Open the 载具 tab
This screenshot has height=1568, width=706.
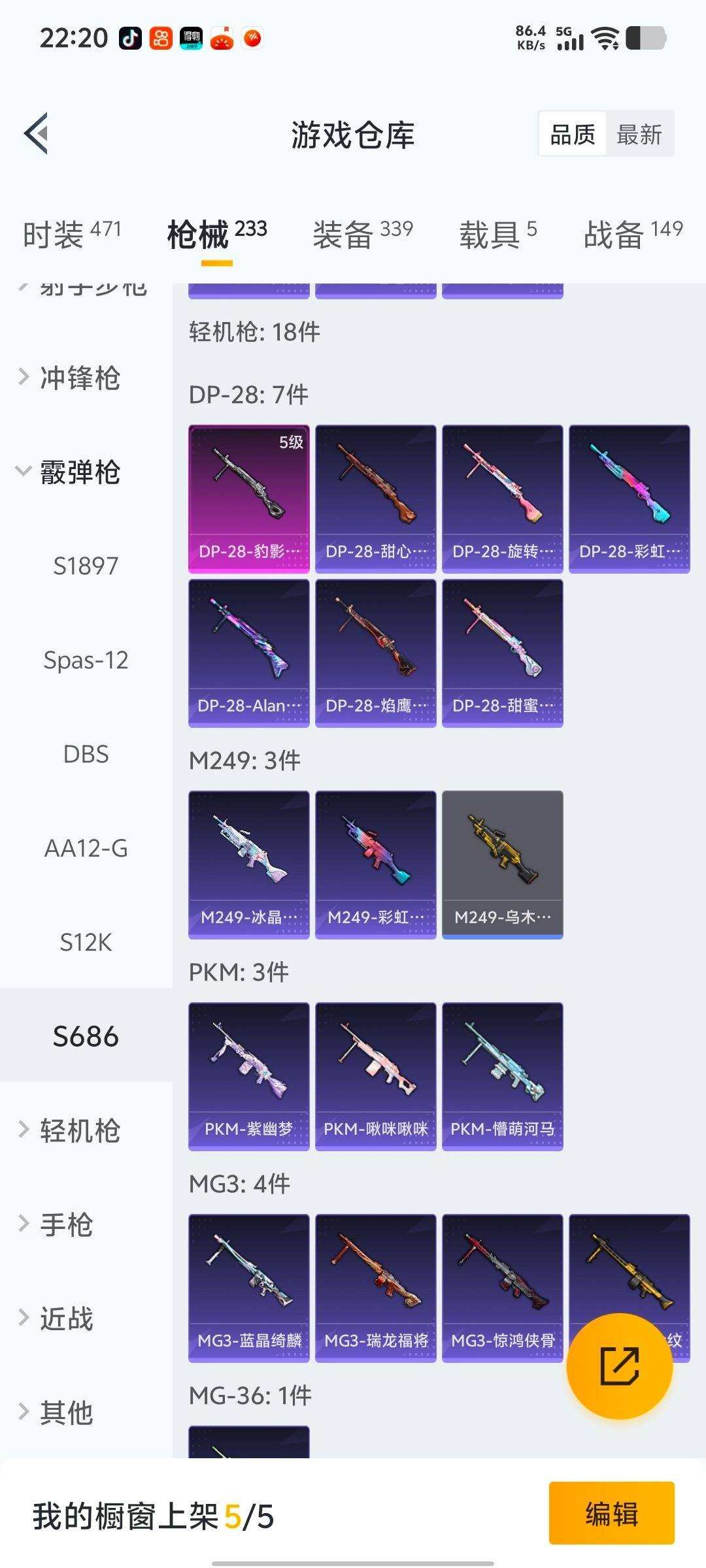click(x=497, y=234)
